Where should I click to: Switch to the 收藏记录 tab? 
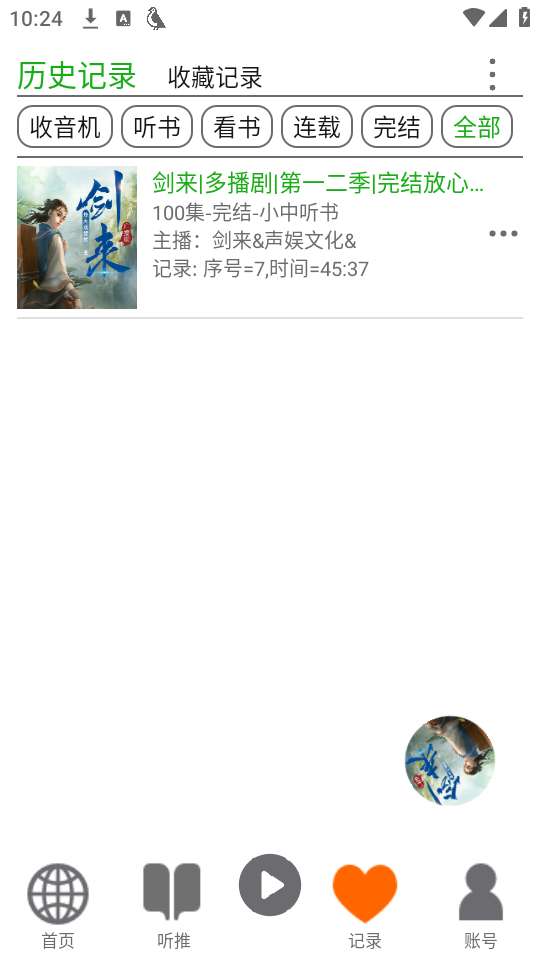click(x=215, y=77)
